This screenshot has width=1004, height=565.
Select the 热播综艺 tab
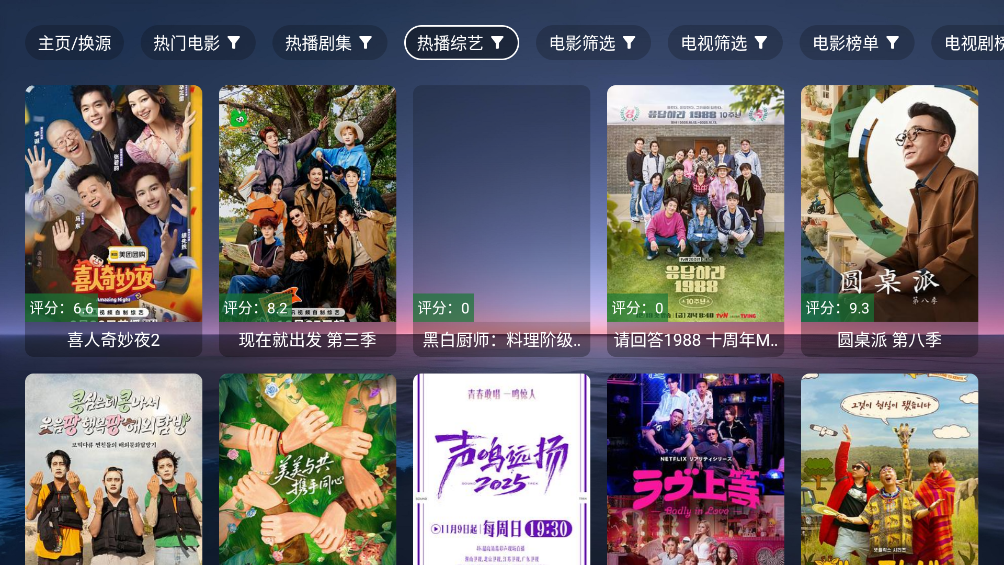pyautogui.click(x=461, y=43)
